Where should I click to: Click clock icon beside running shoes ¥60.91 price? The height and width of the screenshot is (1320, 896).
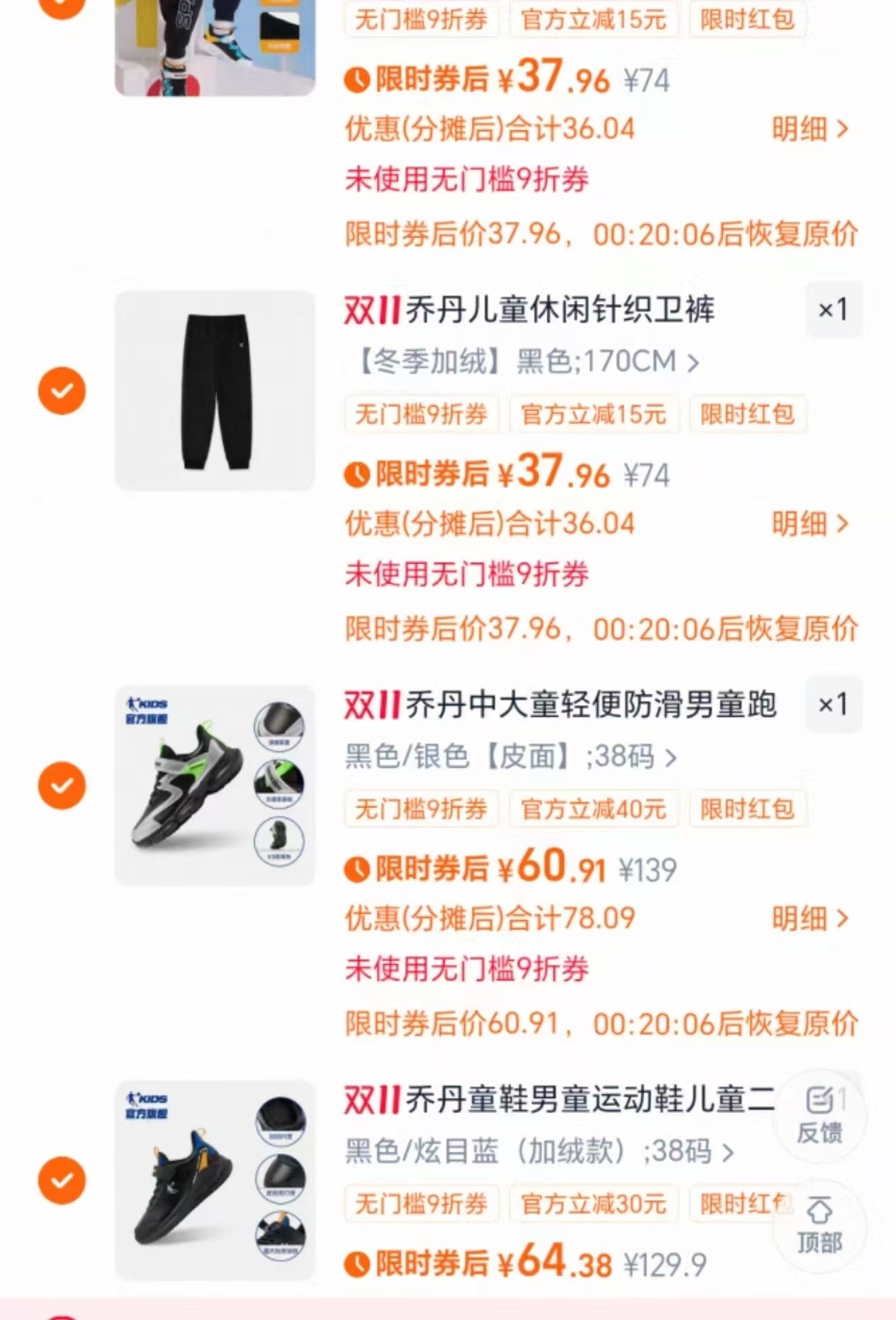(x=357, y=868)
